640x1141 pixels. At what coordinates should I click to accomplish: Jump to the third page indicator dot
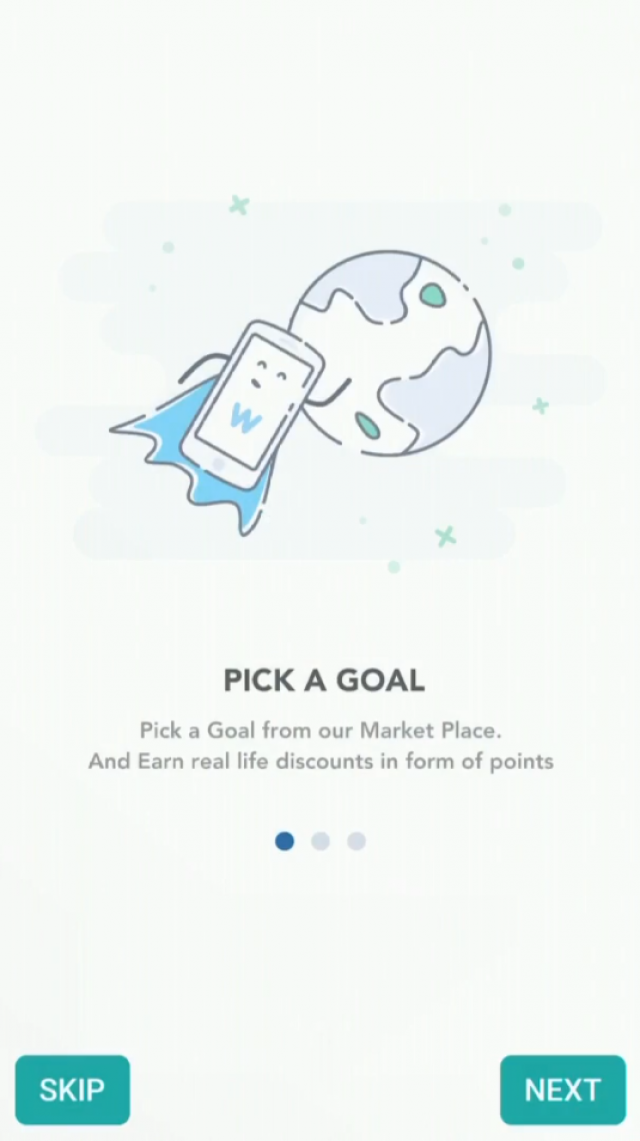tap(356, 841)
